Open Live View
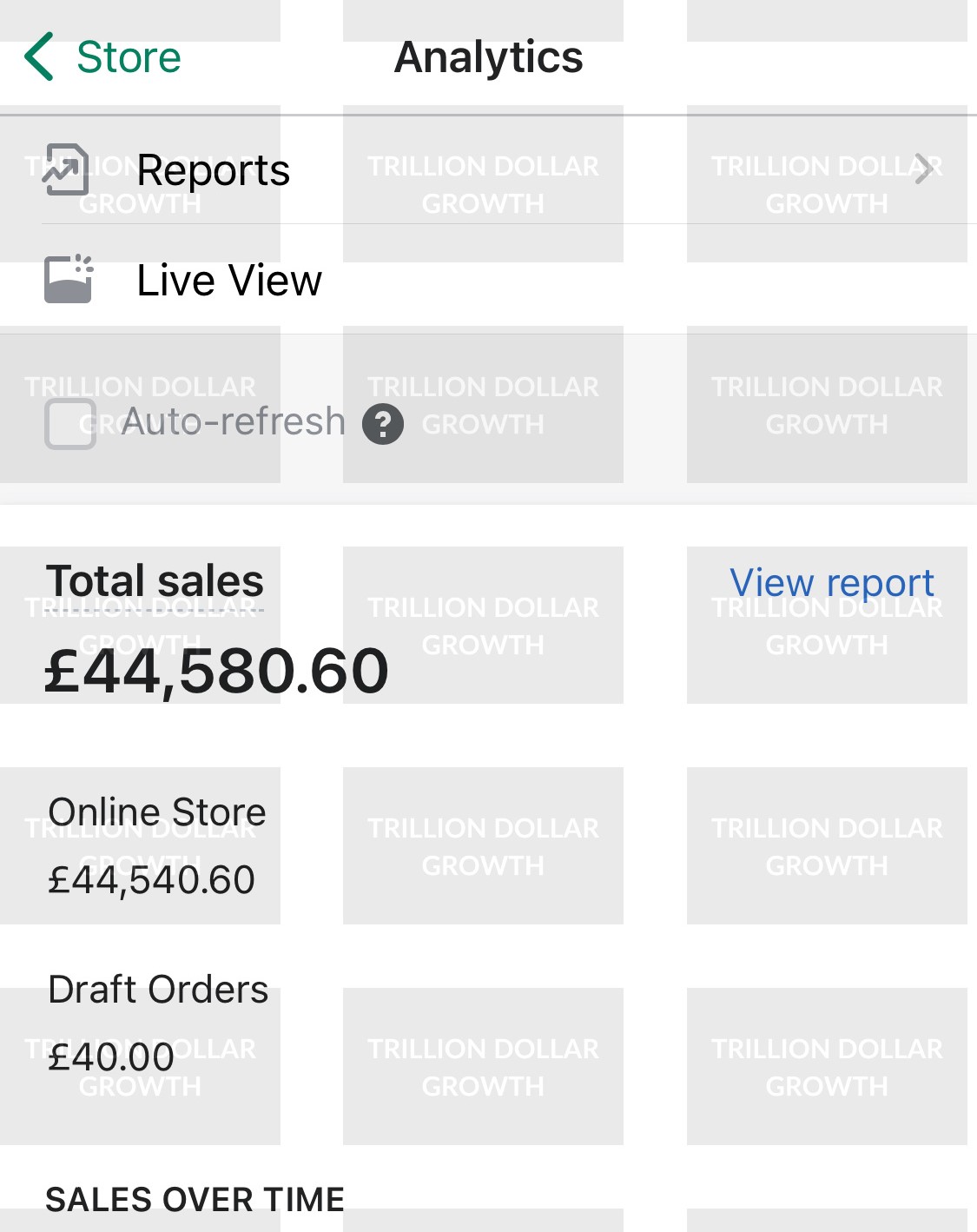 click(228, 281)
